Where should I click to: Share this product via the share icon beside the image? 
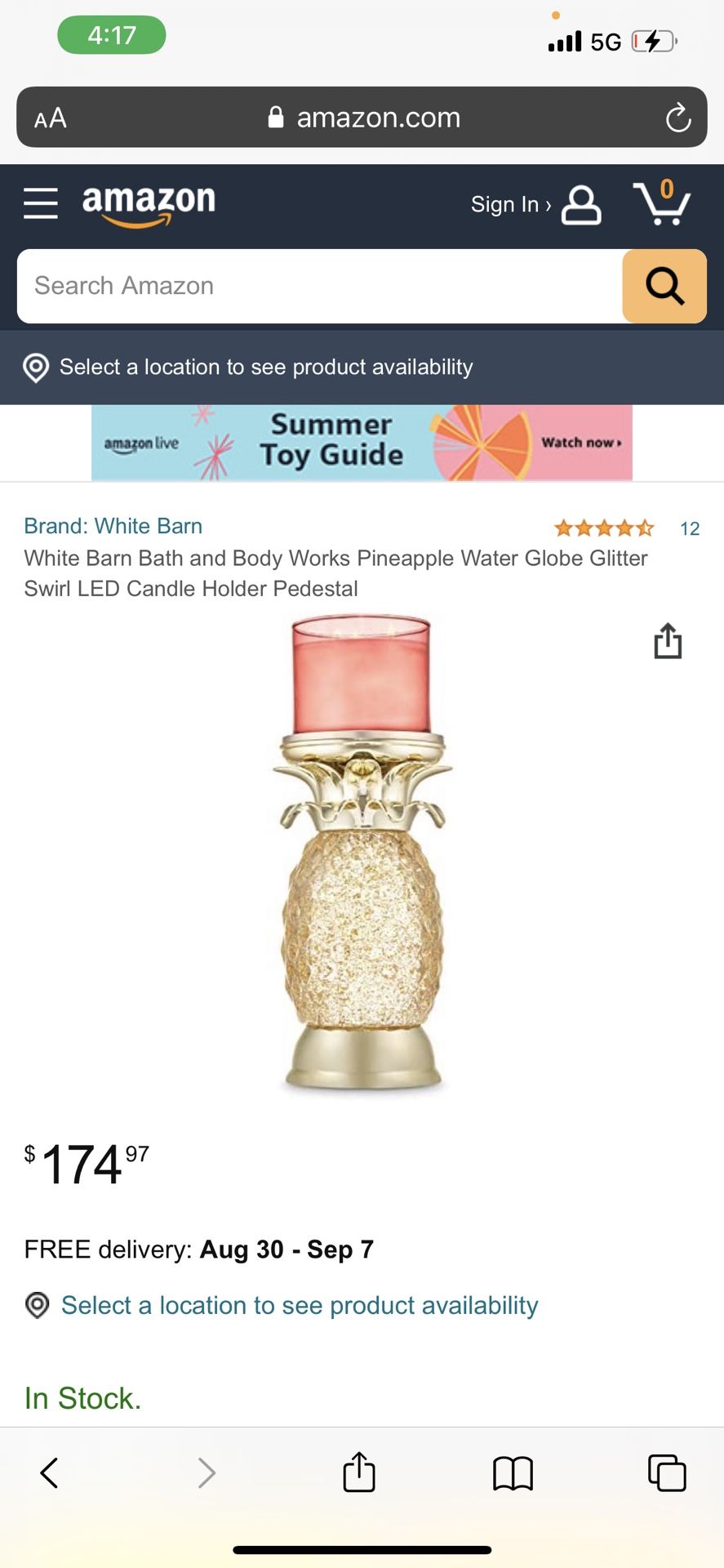tap(668, 641)
